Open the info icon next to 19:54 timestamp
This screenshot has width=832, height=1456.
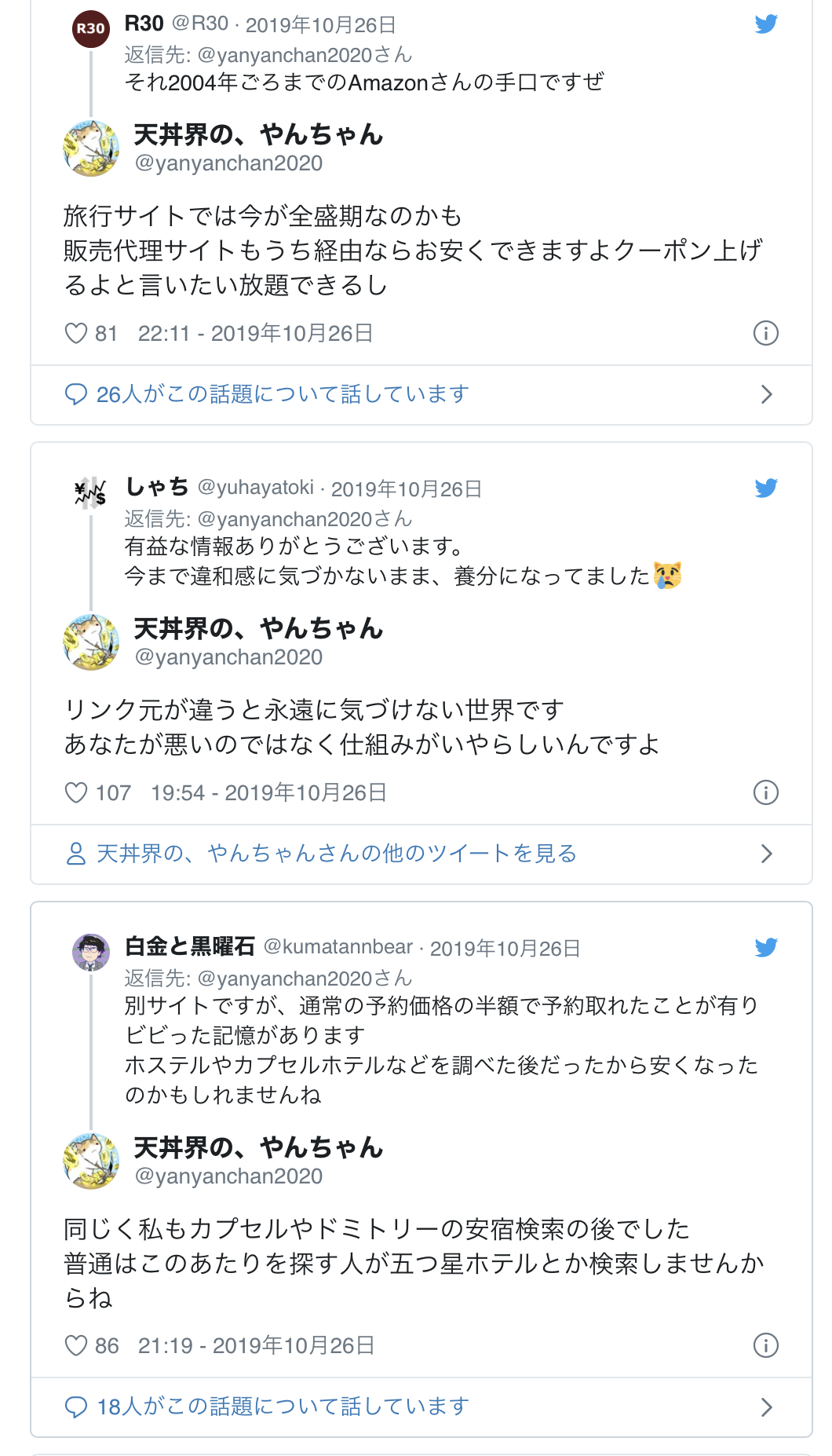(766, 794)
